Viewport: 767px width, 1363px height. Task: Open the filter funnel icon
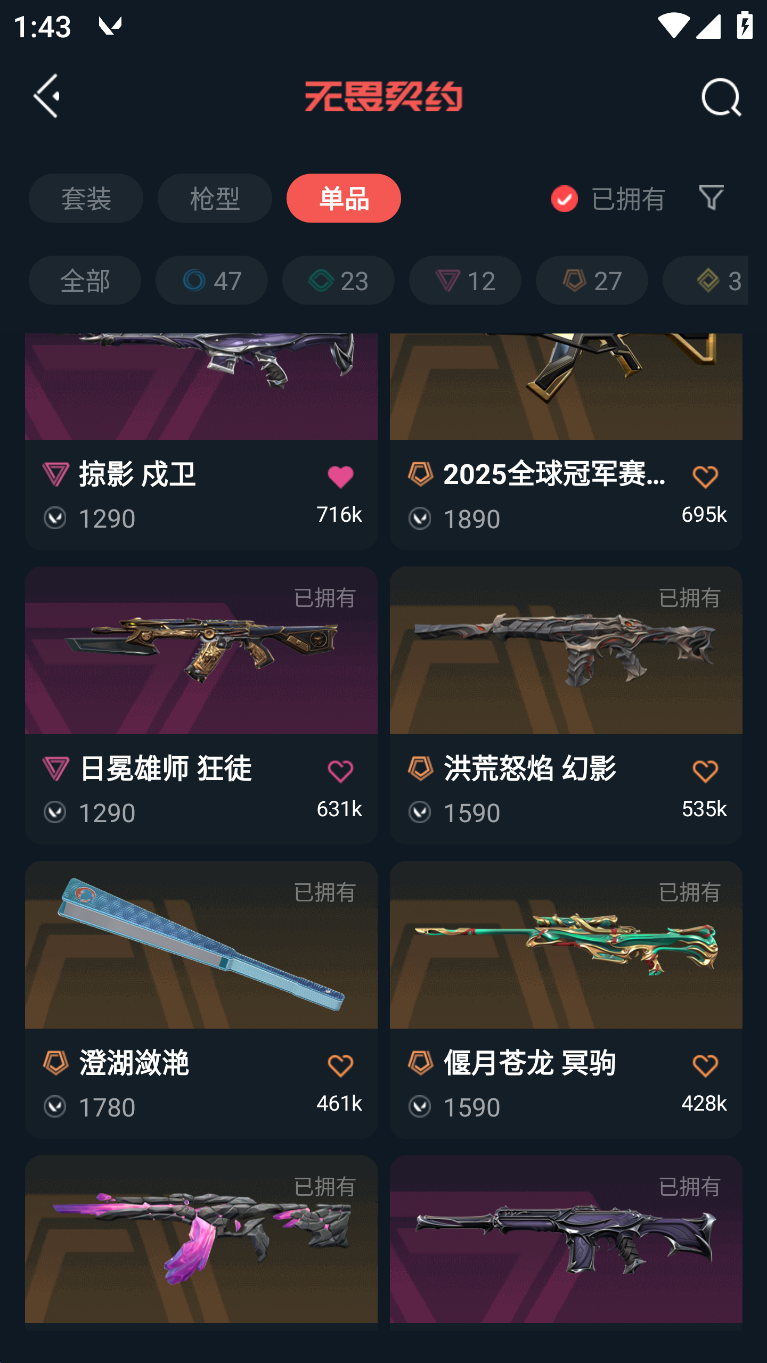pos(711,198)
